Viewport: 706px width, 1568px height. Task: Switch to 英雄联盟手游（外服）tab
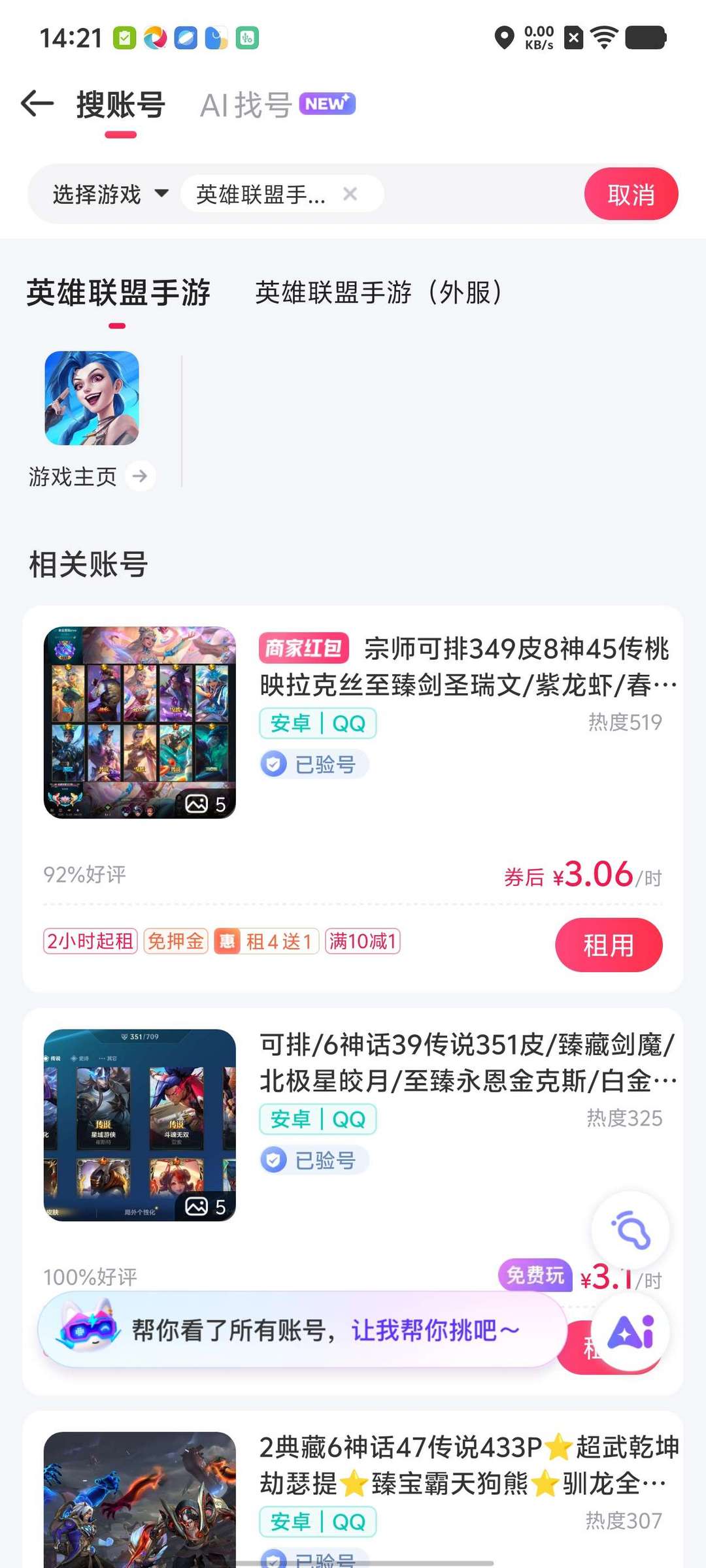(378, 293)
